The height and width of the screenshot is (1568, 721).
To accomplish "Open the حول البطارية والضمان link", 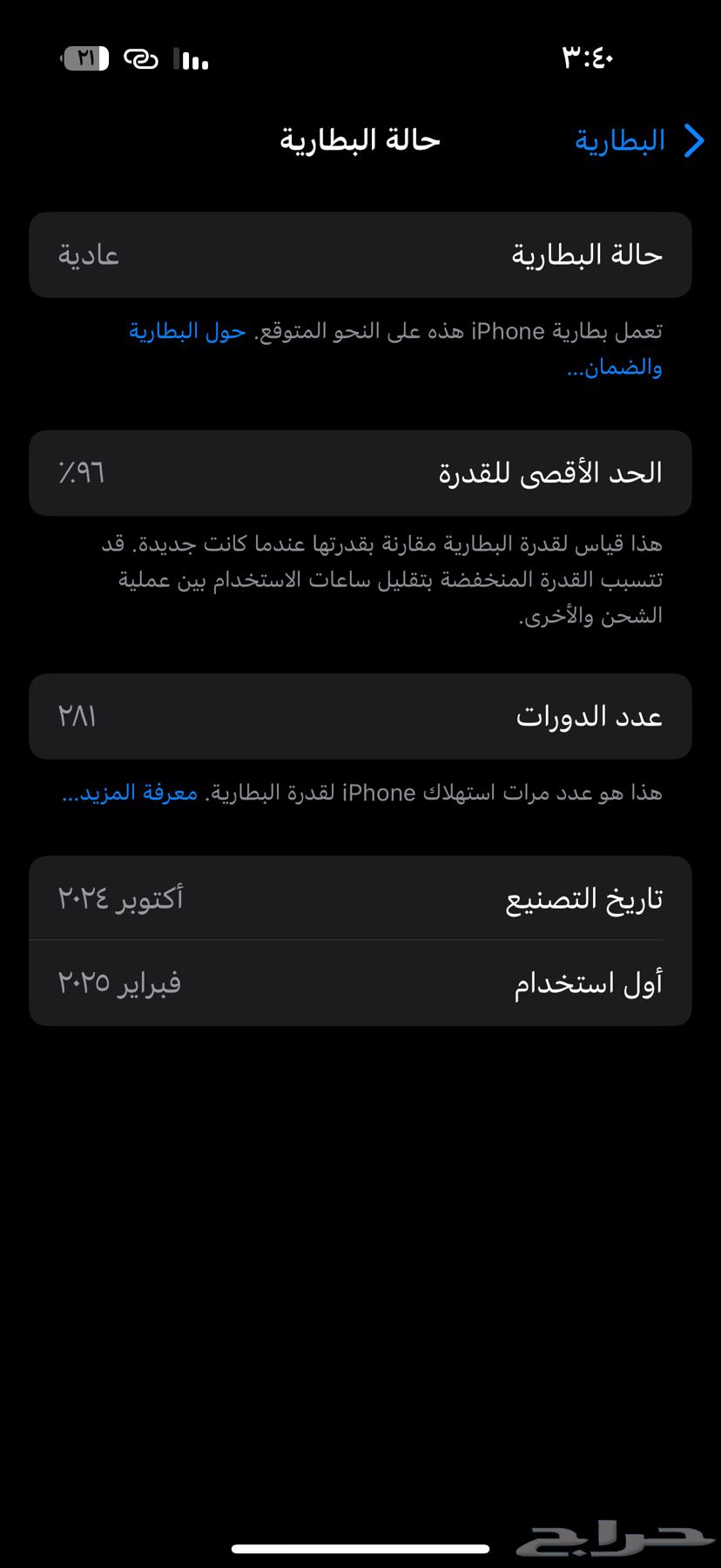I will [x=187, y=332].
